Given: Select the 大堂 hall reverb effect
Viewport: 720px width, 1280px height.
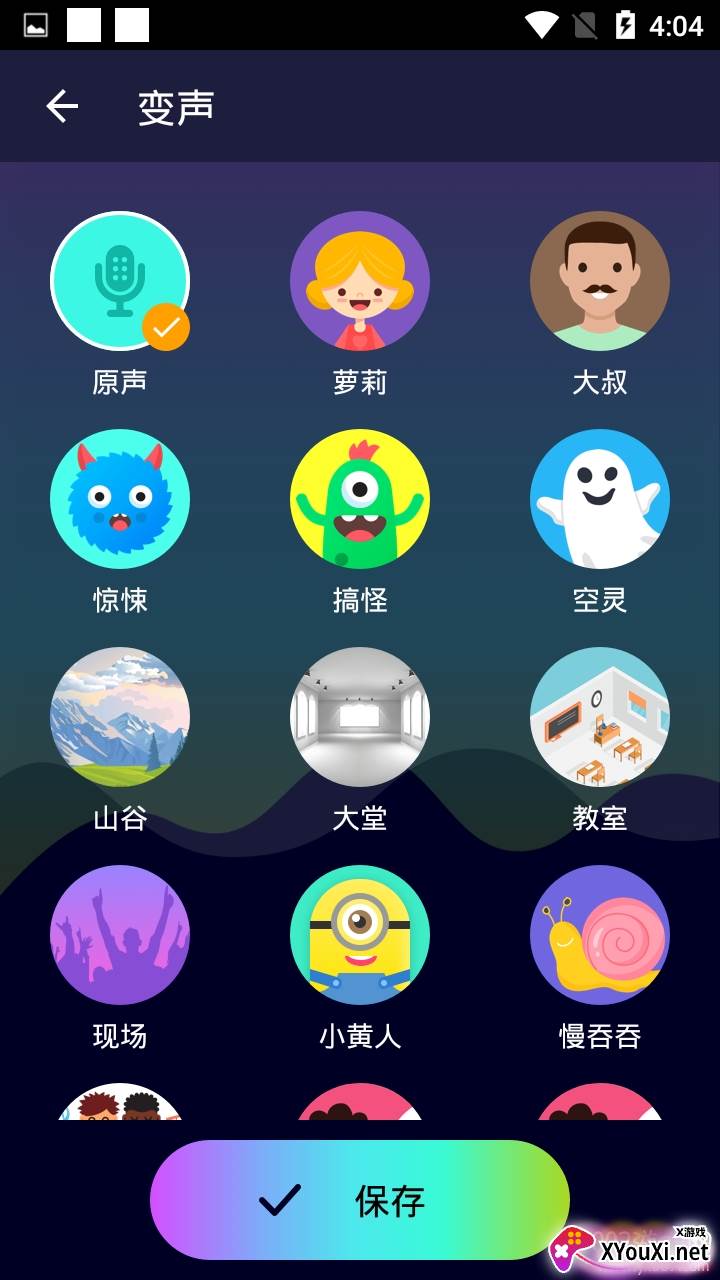Looking at the screenshot, I should [x=360, y=717].
